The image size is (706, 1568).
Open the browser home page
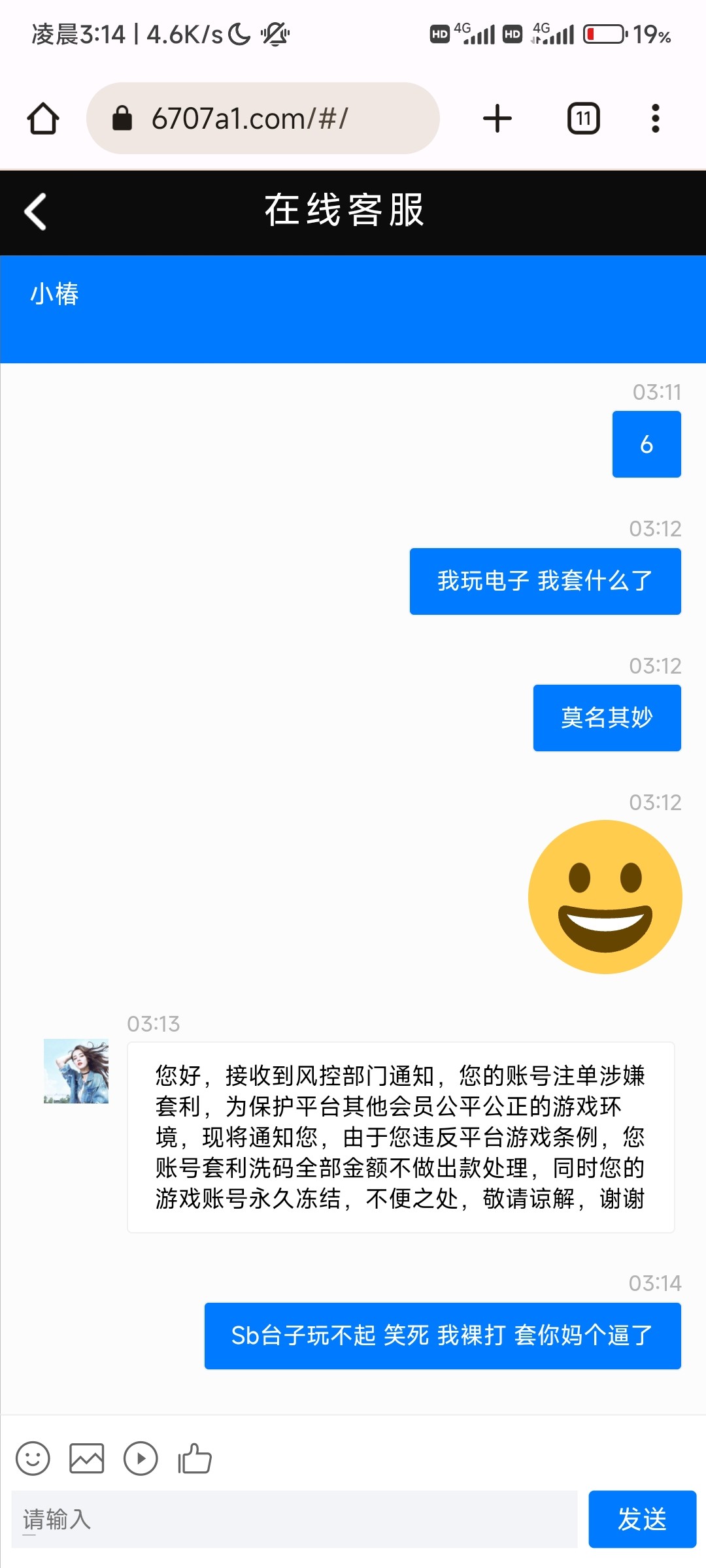coord(43,119)
